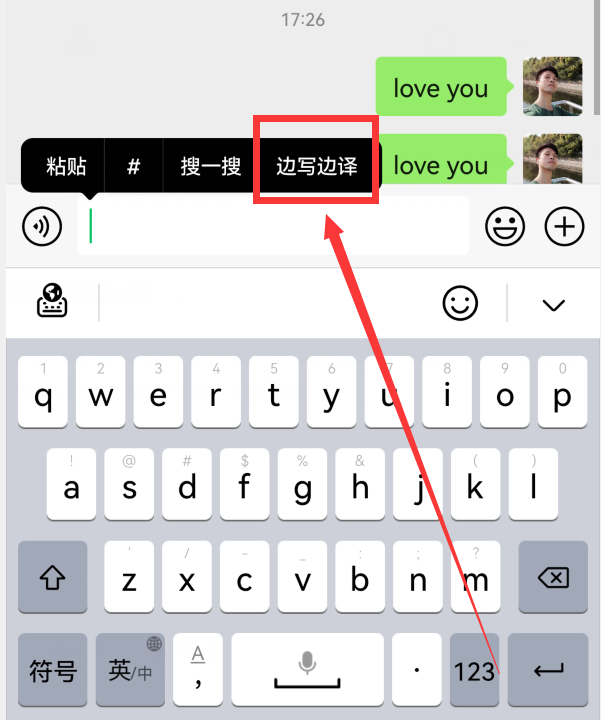Open the keyboard's smiley emoji picker
The image size is (601, 720).
(x=460, y=303)
